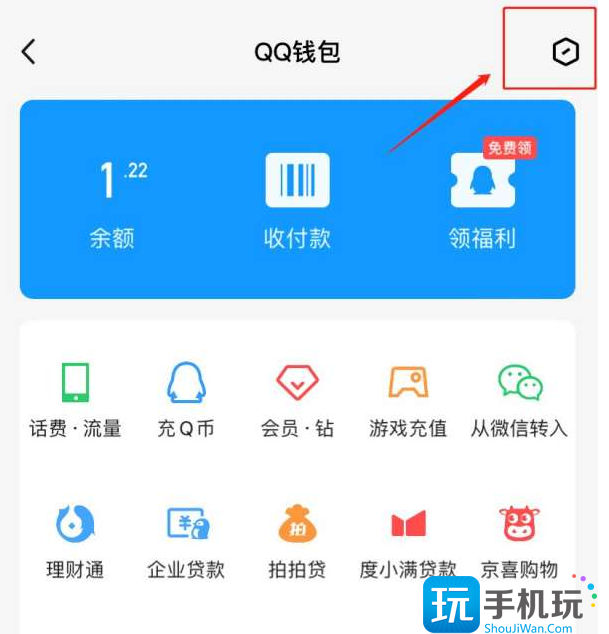Select 充Q币
The height and width of the screenshot is (634, 609).
[x=186, y=400]
